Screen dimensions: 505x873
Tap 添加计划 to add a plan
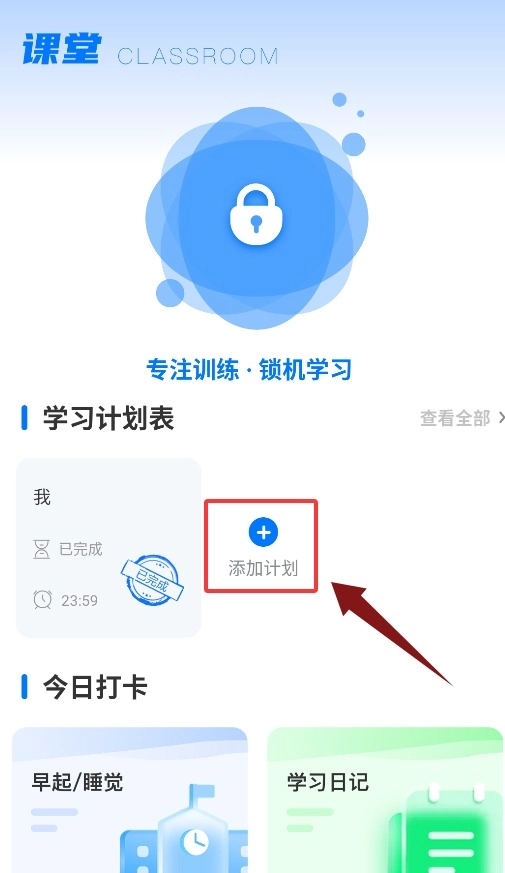262,546
